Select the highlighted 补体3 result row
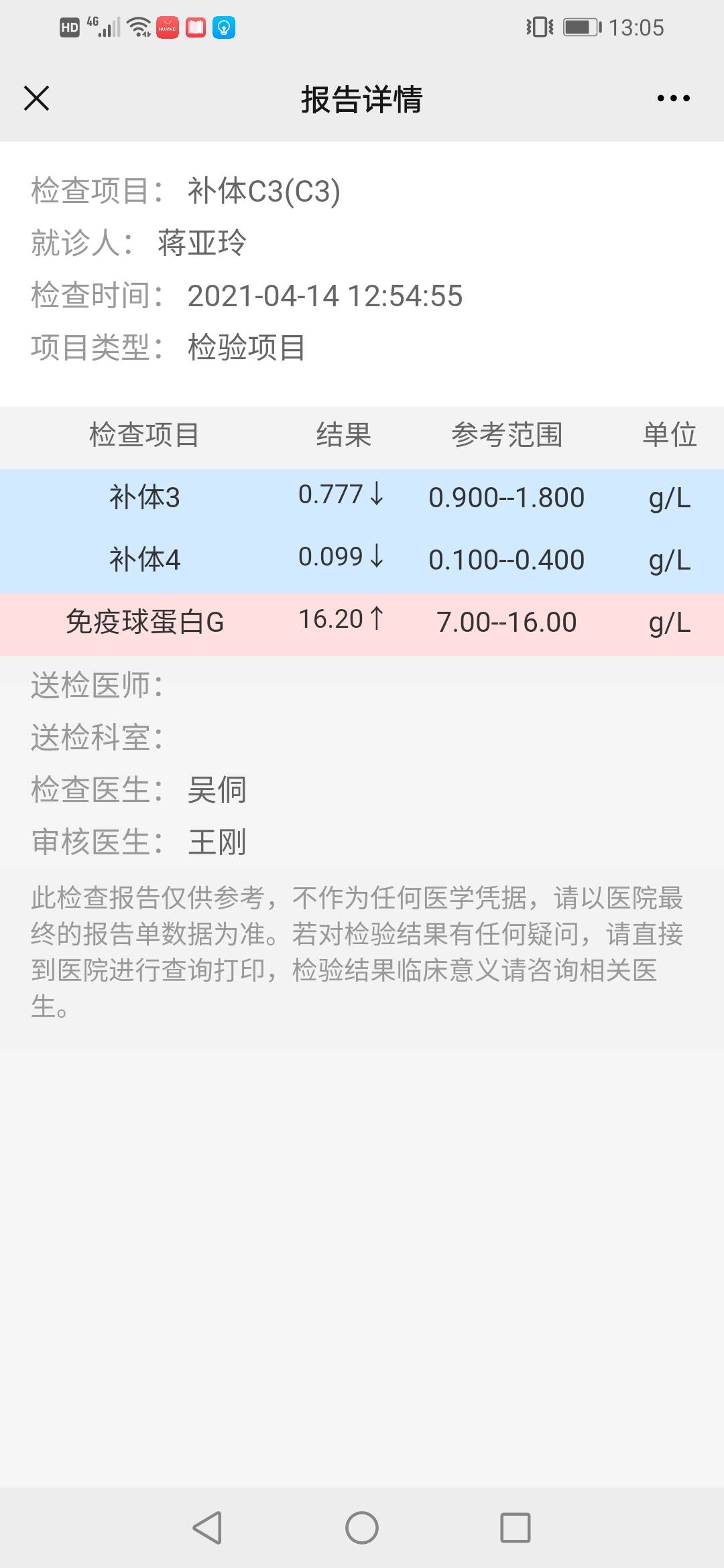724x1568 pixels. coord(362,497)
